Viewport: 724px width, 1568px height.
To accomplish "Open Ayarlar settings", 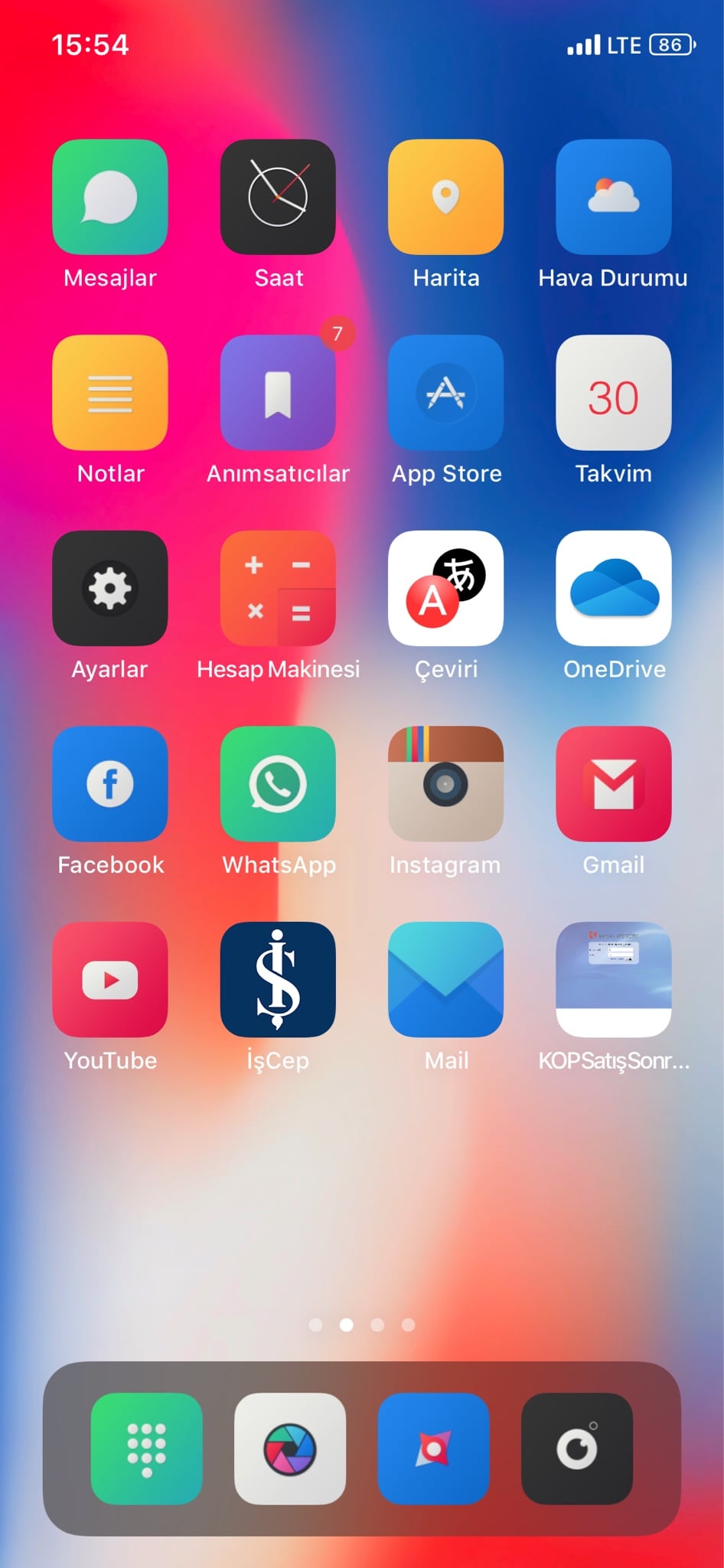I will click(110, 588).
